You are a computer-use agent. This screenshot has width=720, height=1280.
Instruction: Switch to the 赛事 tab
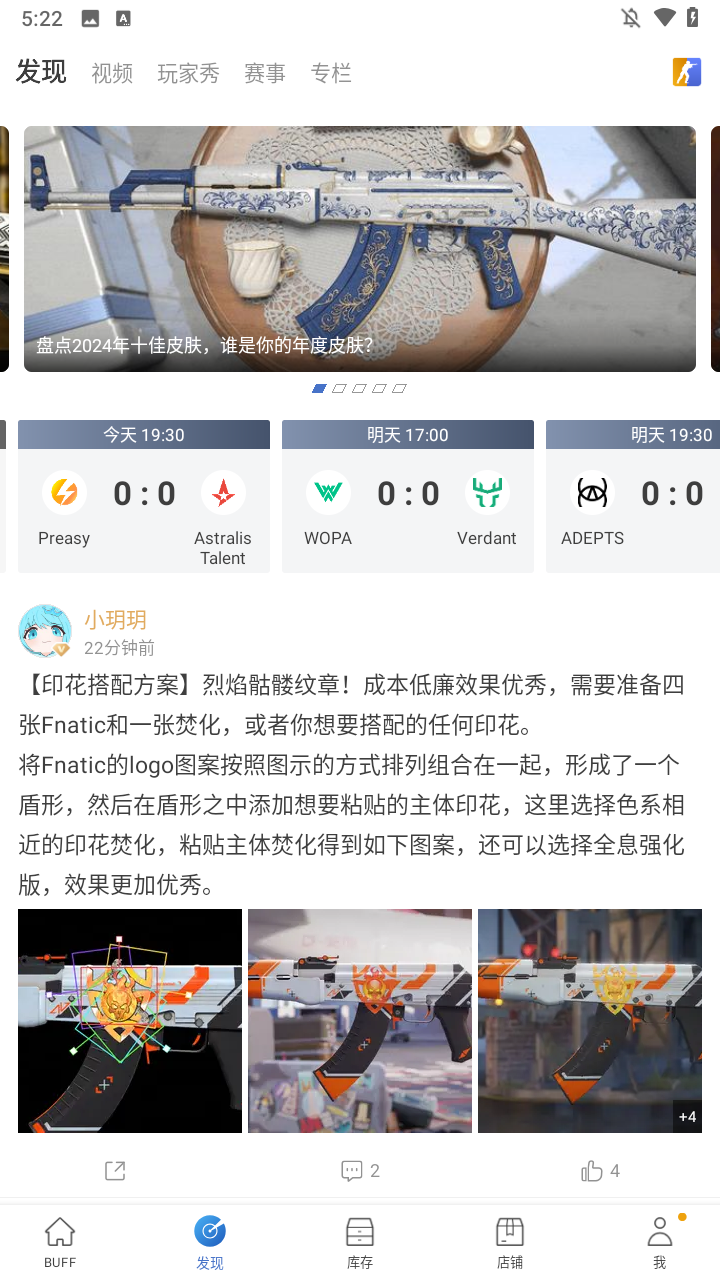265,73
